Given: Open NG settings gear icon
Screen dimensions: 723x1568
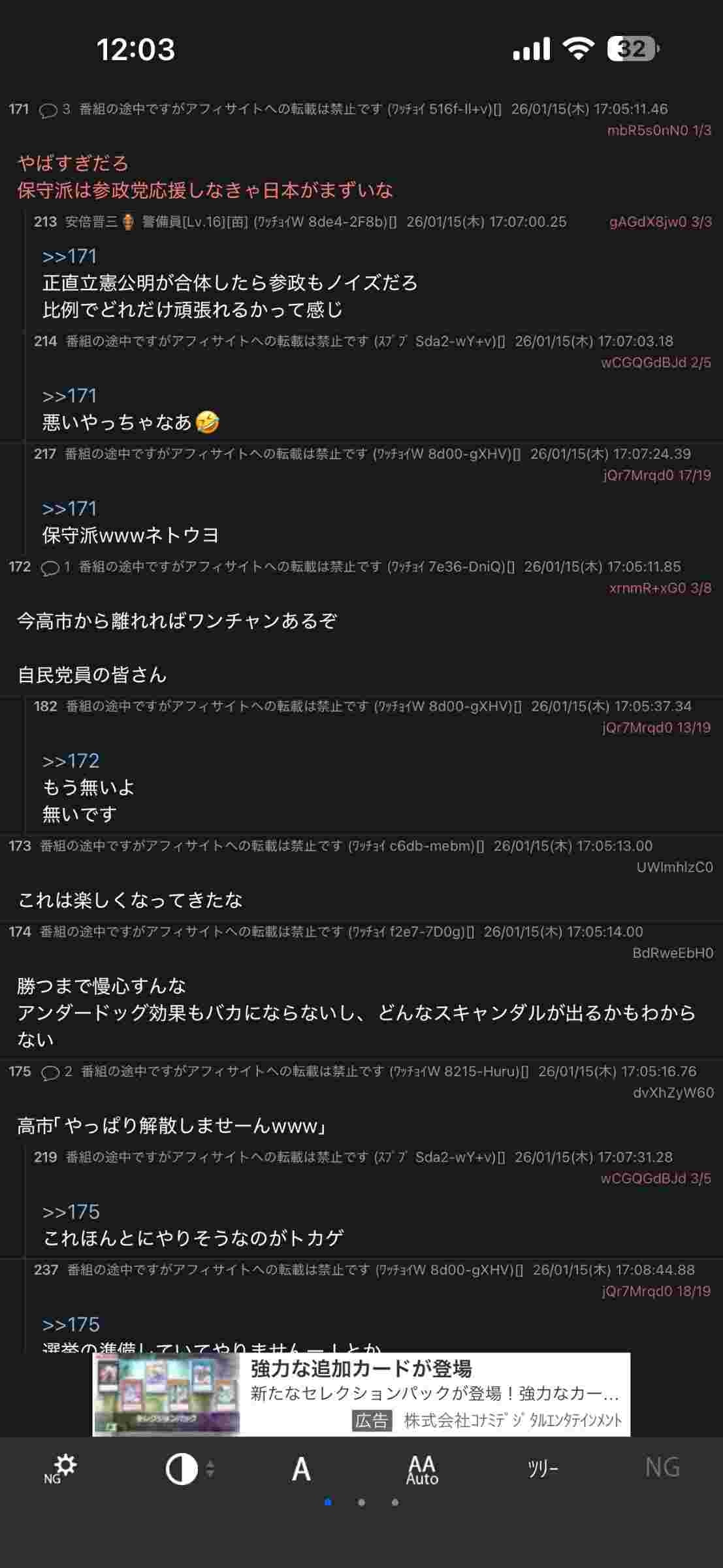Looking at the screenshot, I should [x=61, y=1468].
